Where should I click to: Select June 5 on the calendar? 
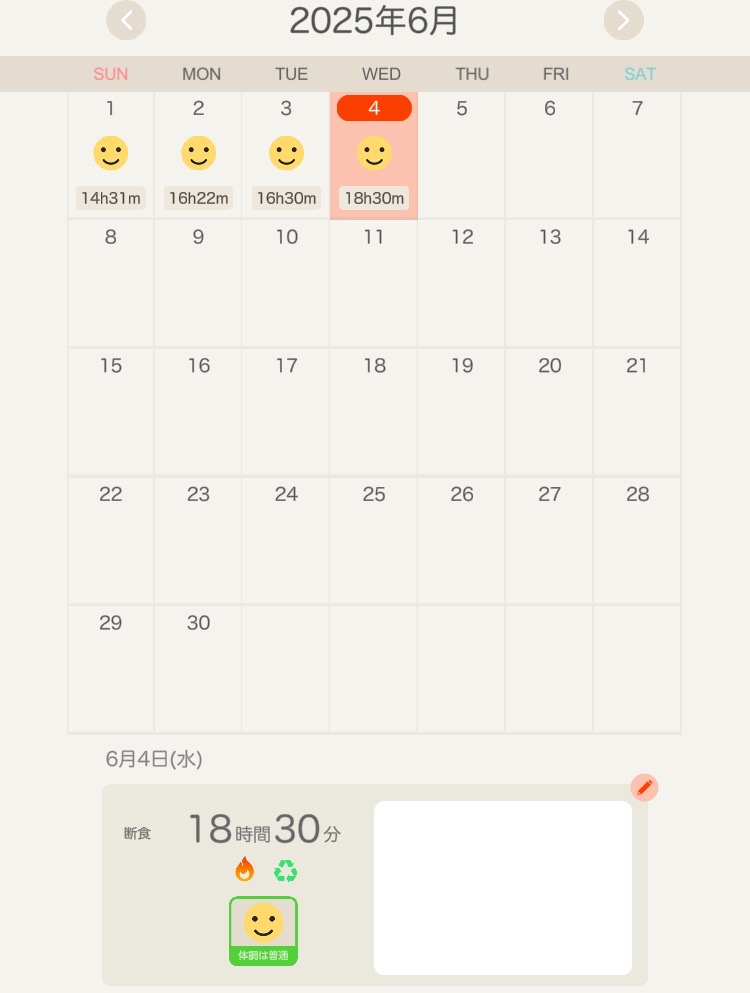point(461,155)
